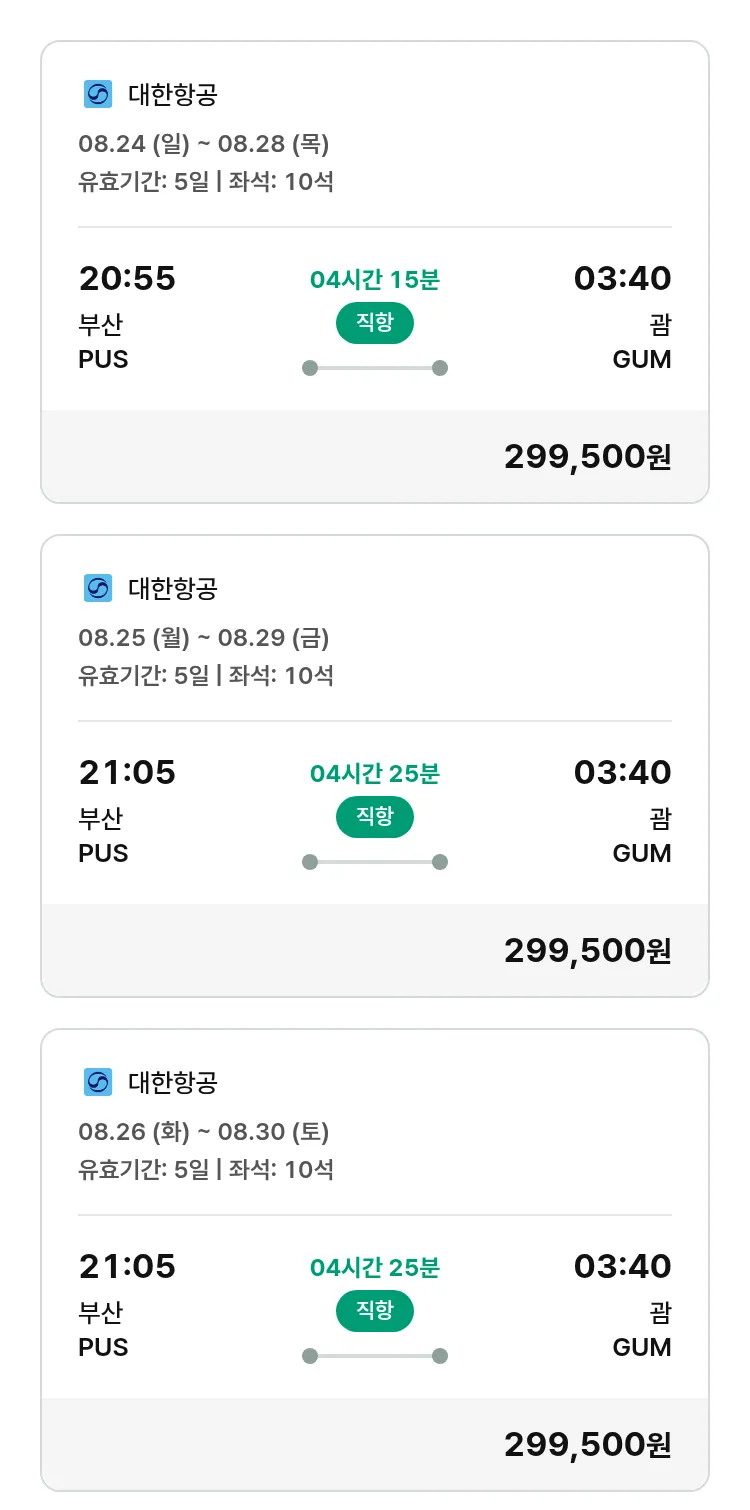This screenshot has height=1510, width=750.
Task: Click the arrival dot on the second flight route
Action: click(x=441, y=861)
